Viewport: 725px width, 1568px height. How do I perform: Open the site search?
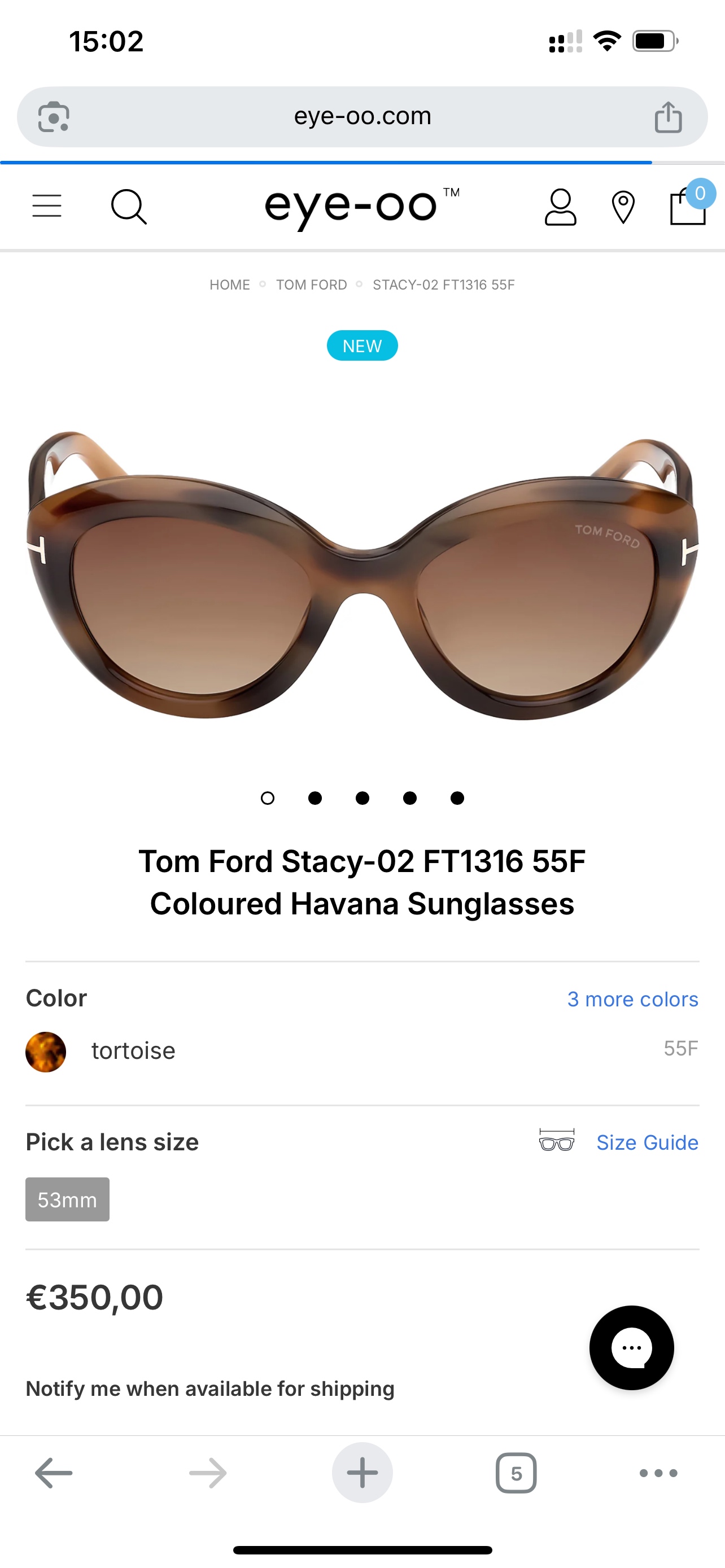click(128, 207)
